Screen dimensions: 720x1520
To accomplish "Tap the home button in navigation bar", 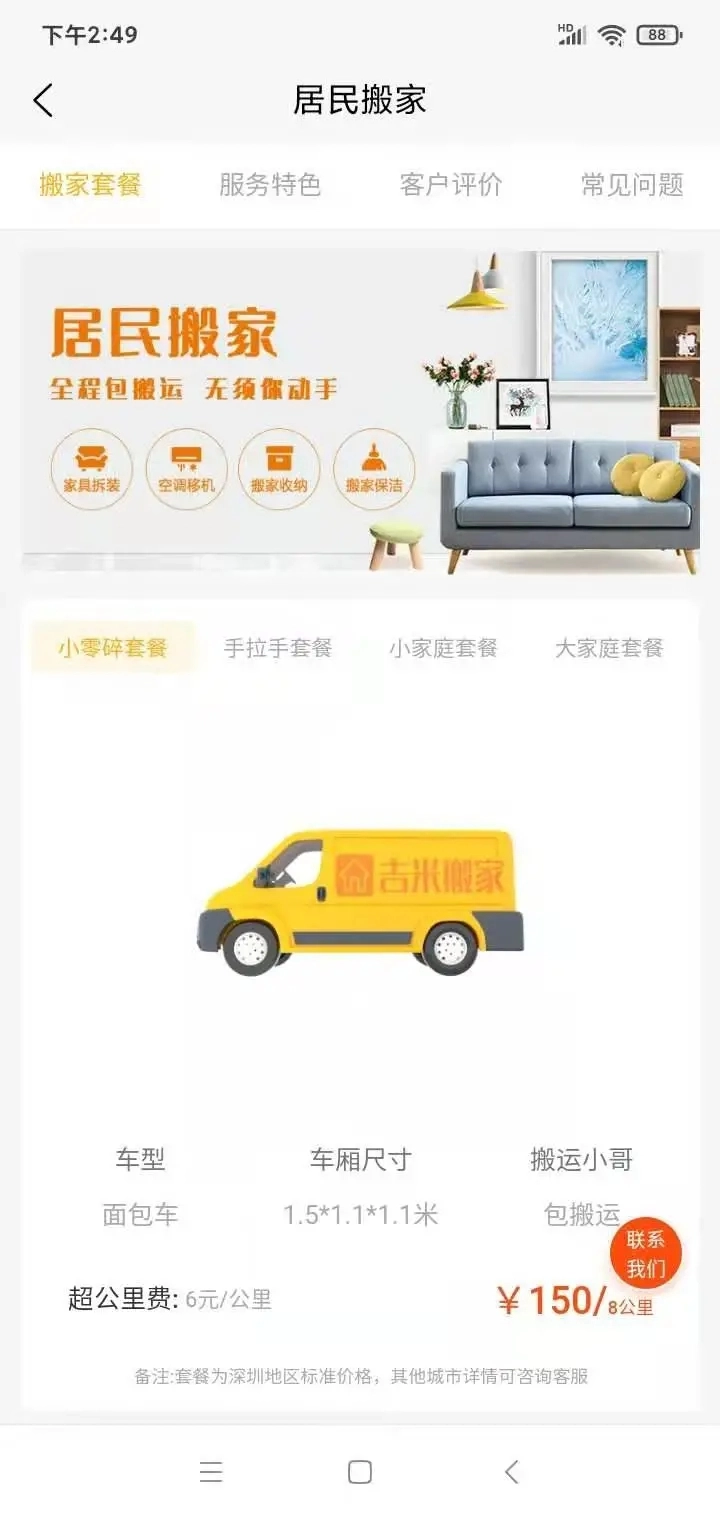I will click(x=358, y=1471).
